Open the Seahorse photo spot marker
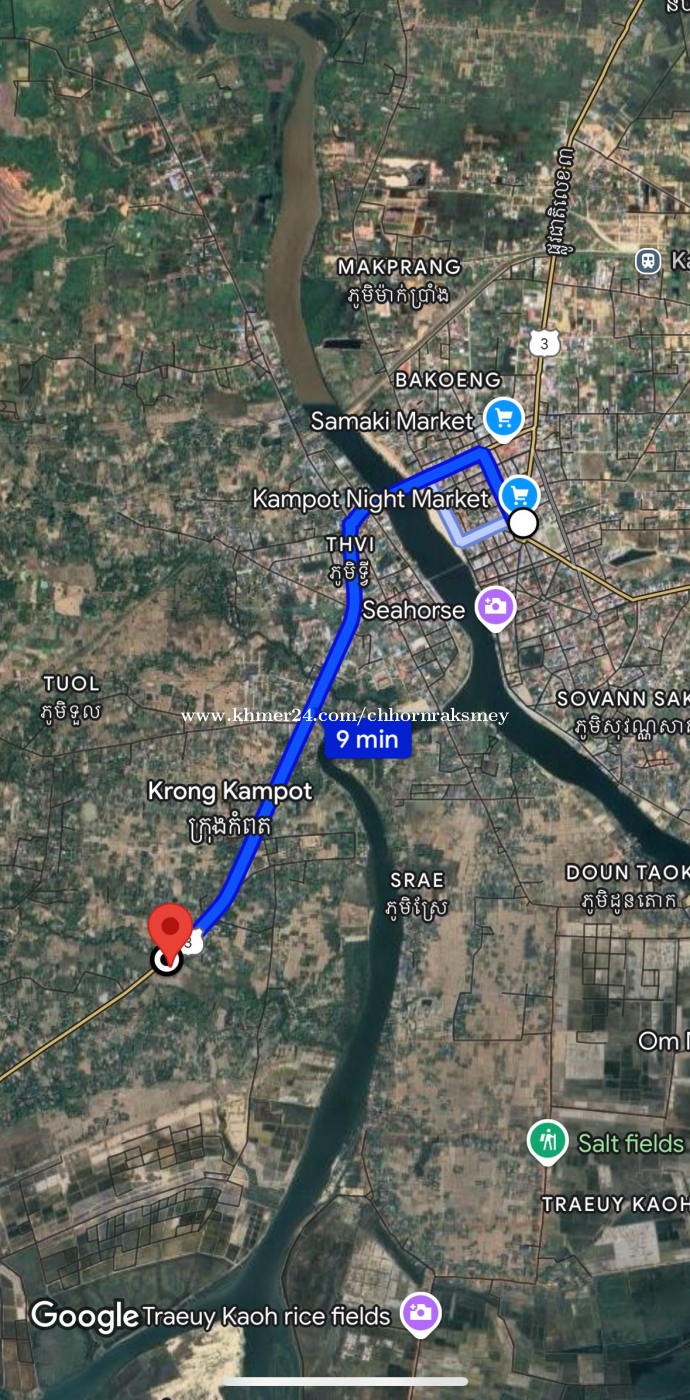The width and height of the screenshot is (690, 1400). (494, 608)
